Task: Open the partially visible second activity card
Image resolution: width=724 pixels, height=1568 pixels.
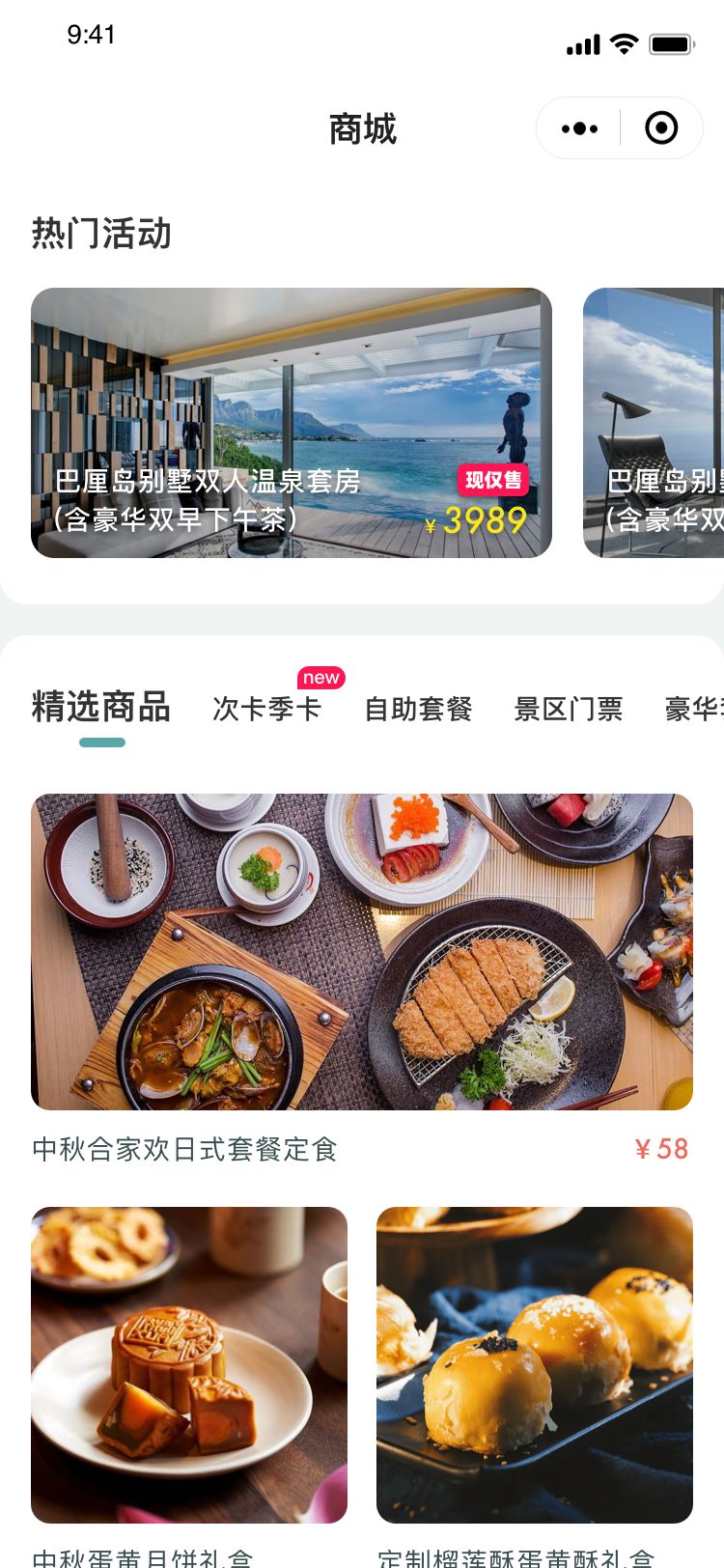Action: [x=654, y=423]
